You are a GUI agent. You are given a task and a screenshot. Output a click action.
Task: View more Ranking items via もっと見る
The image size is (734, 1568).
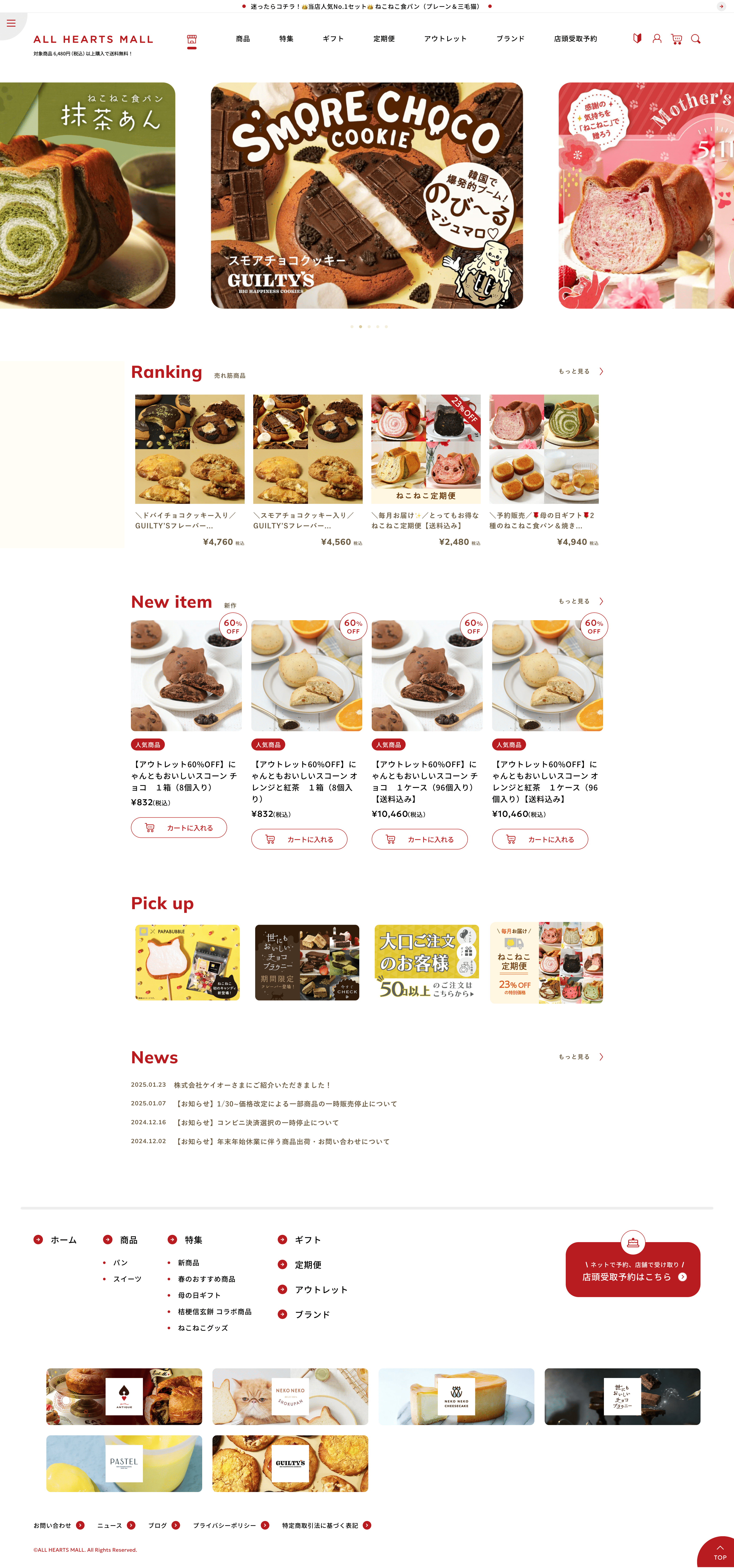pyautogui.click(x=581, y=371)
